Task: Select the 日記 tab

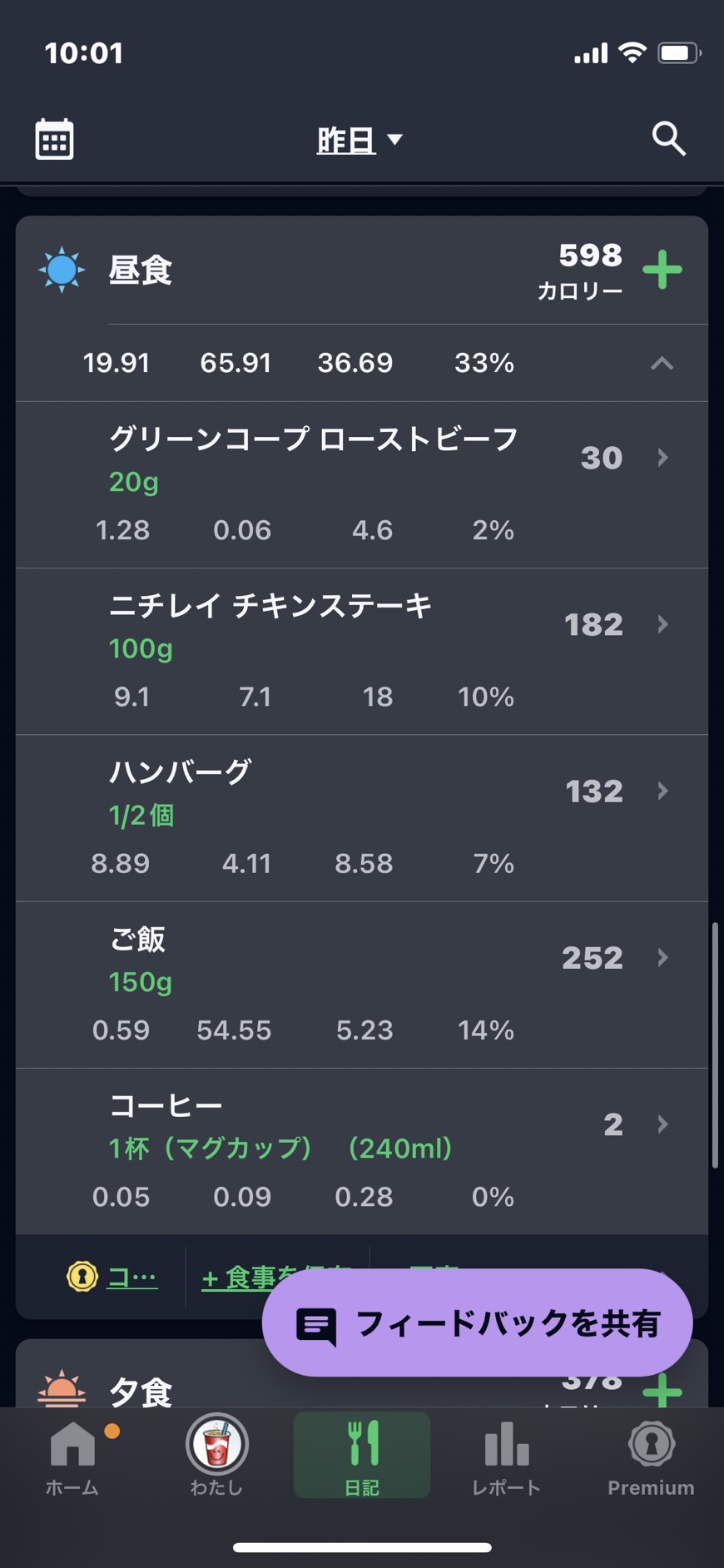Action: [x=362, y=1456]
